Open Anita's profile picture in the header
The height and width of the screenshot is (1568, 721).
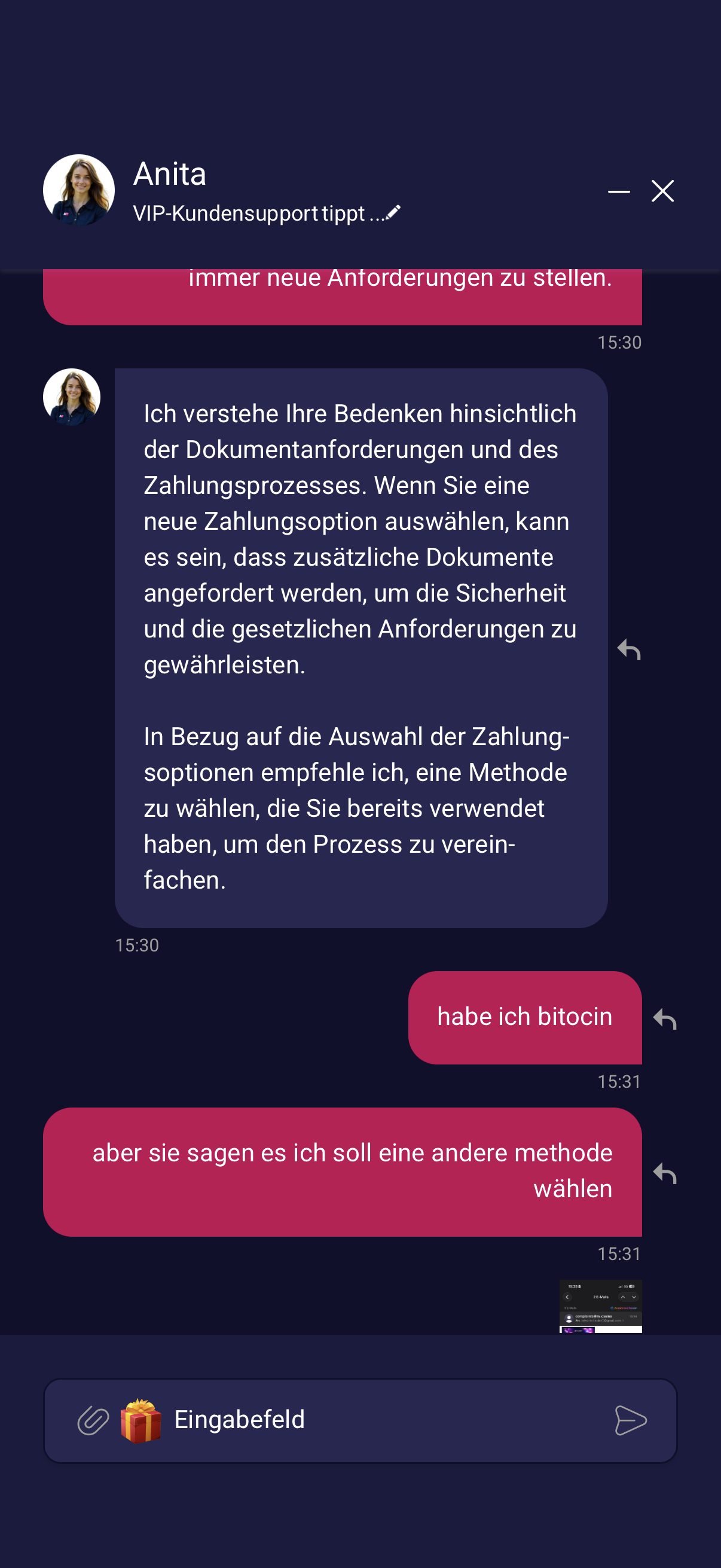(x=78, y=190)
